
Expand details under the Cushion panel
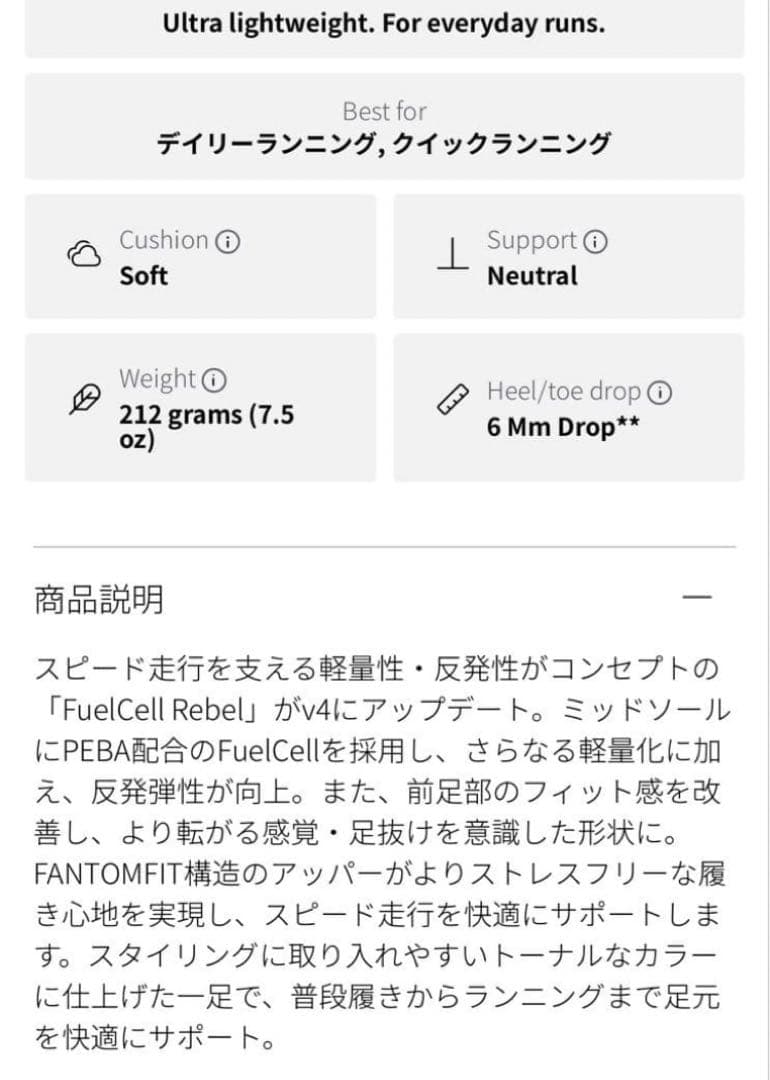200,255
